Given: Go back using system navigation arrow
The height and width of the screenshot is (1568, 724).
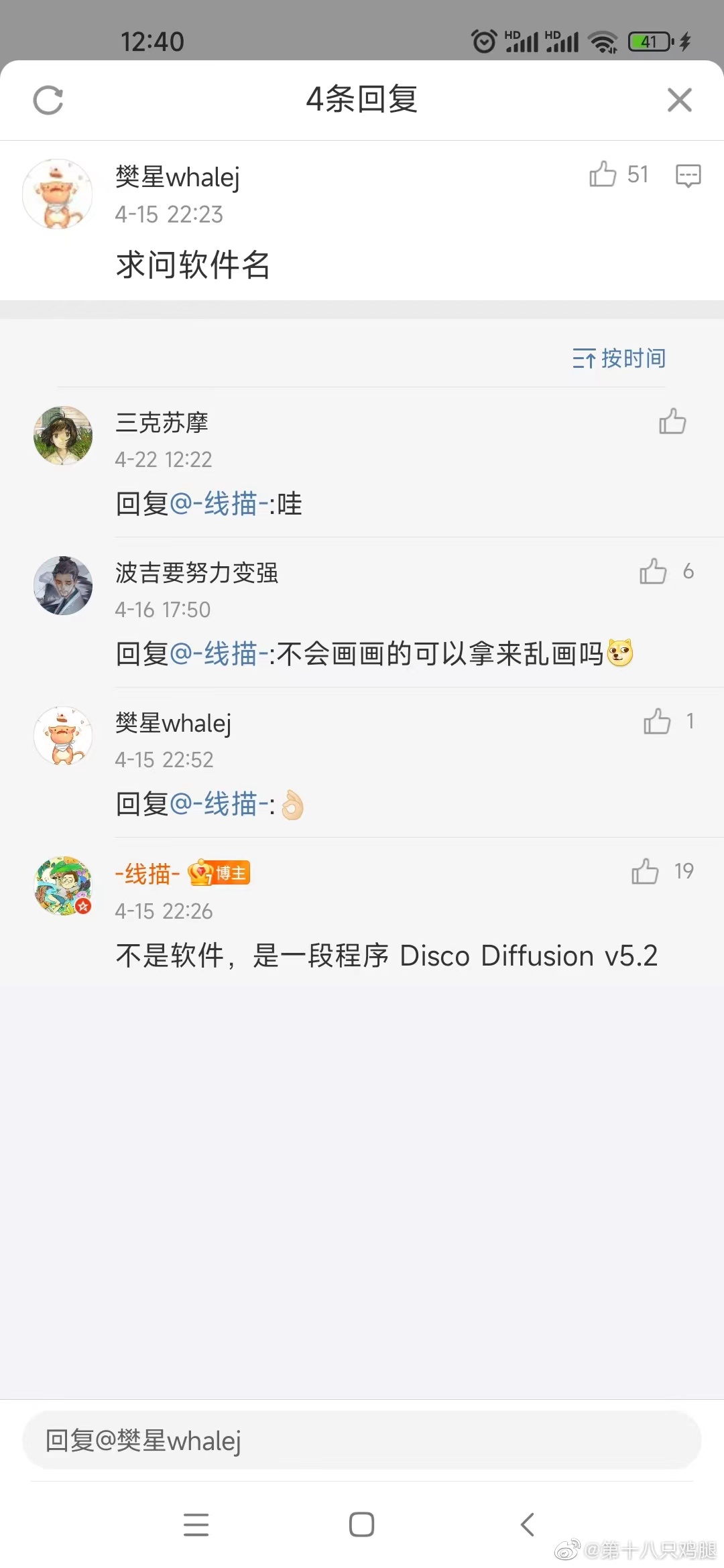Looking at the screenshot, I should click(528, 1524).
